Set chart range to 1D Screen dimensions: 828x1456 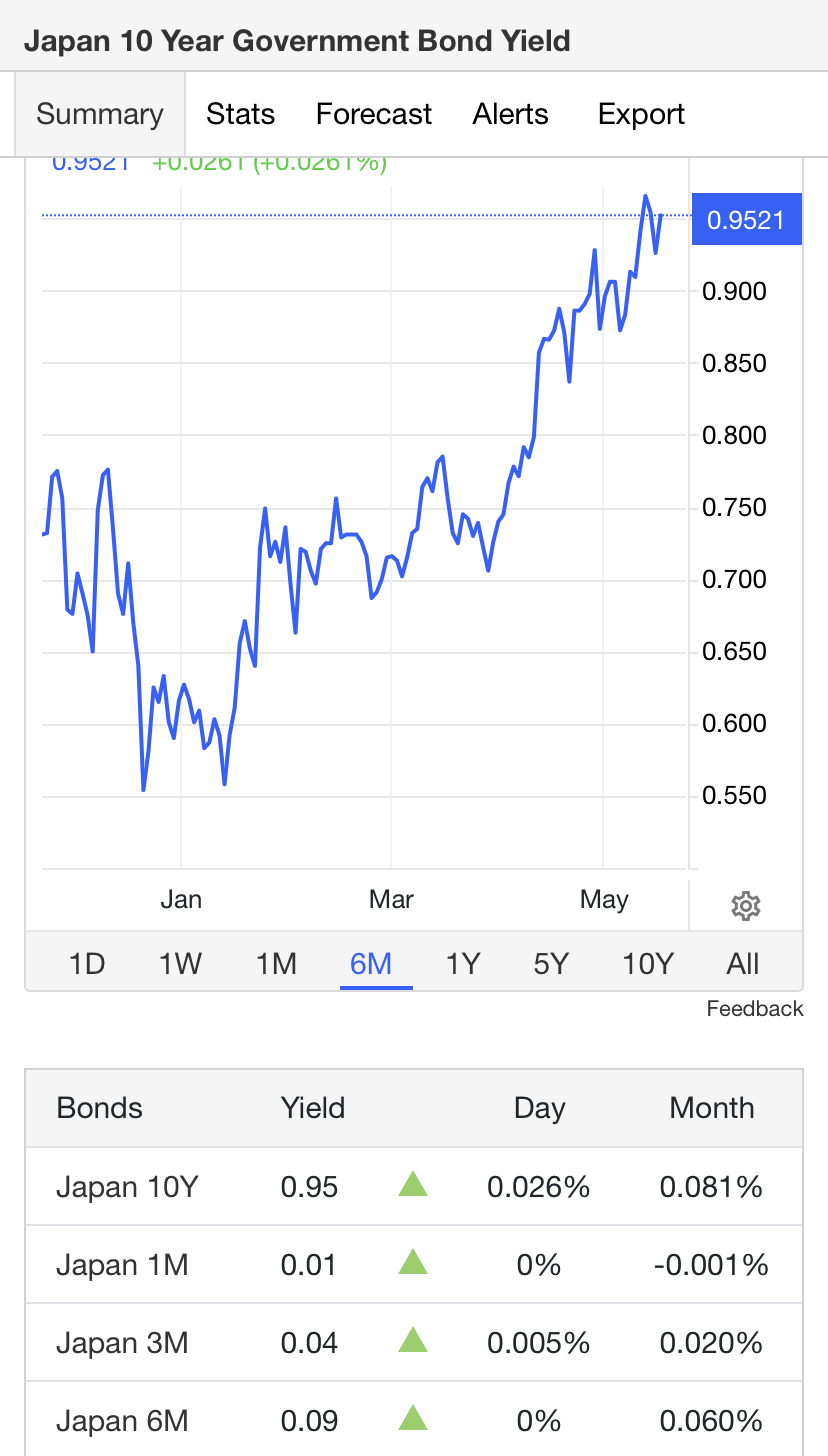pyautogui.click(x=87, y=964)
